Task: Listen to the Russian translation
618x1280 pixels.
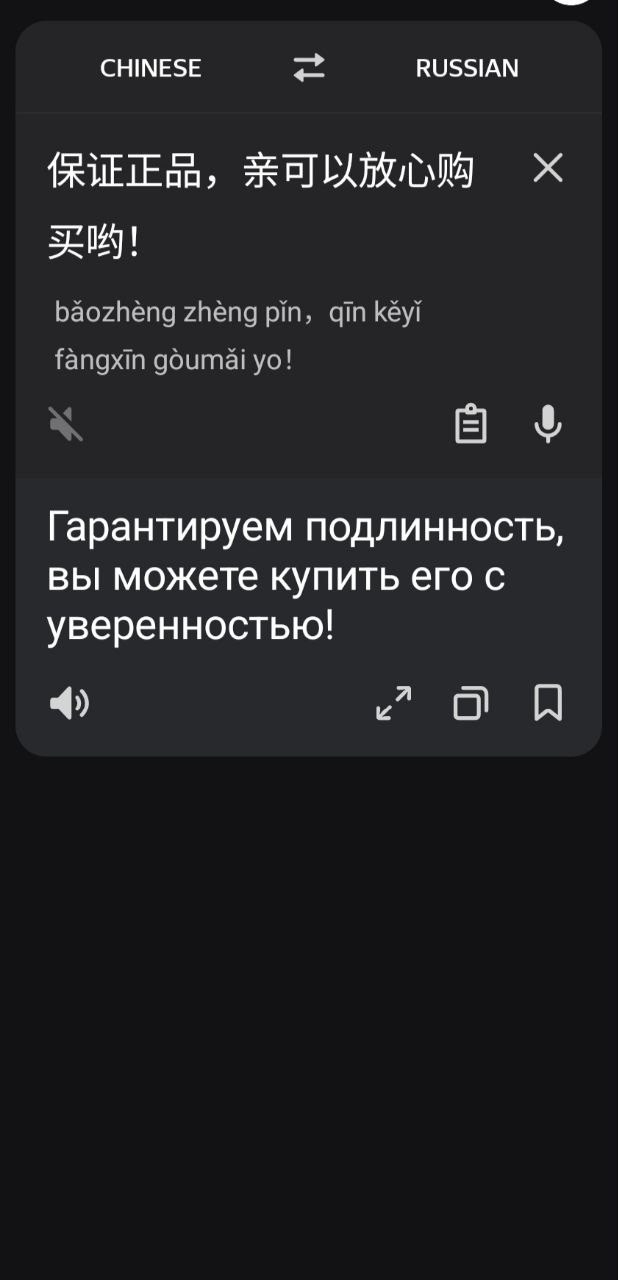Action: [x=69, y=704]
